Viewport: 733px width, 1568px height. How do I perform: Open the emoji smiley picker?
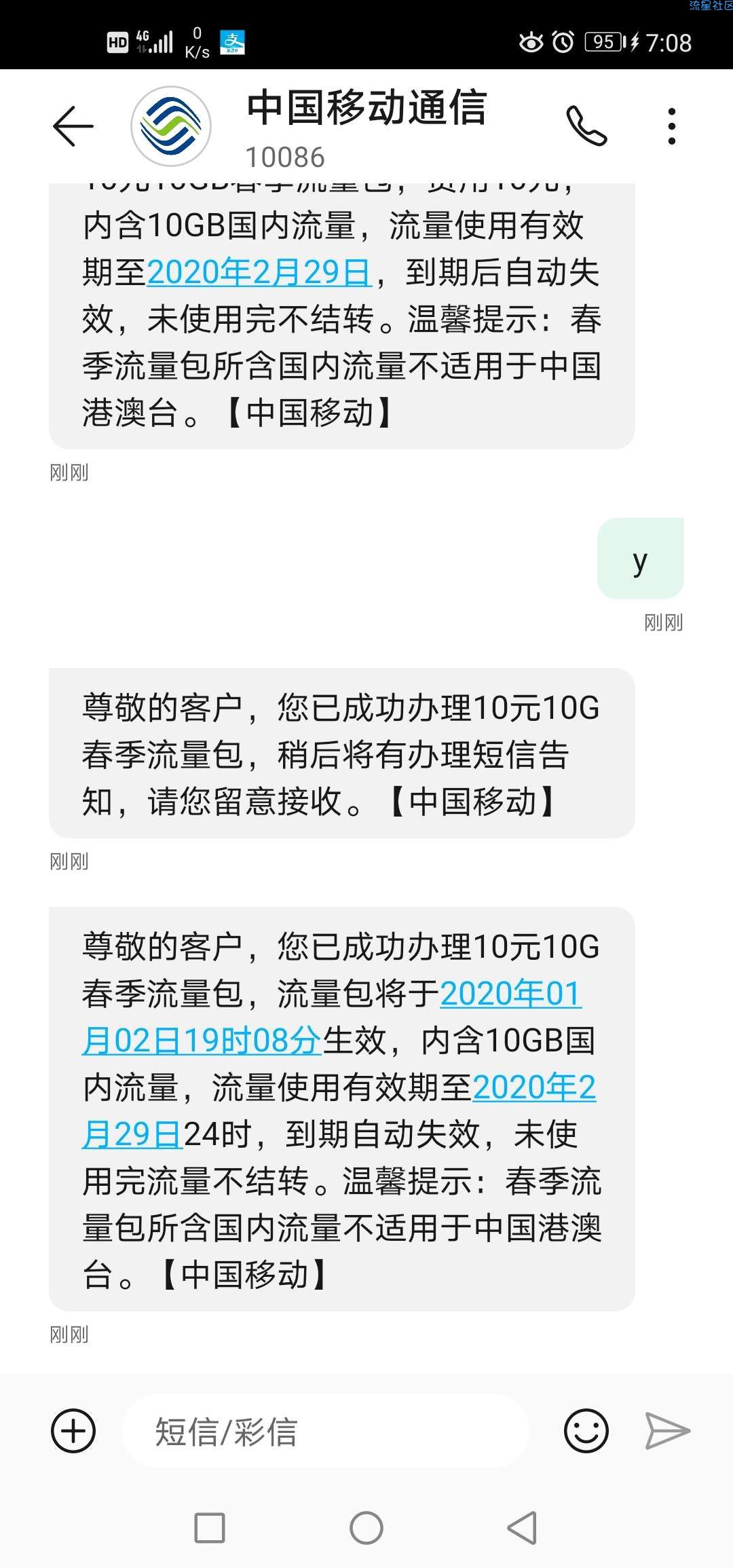[x=586, y=1431]
